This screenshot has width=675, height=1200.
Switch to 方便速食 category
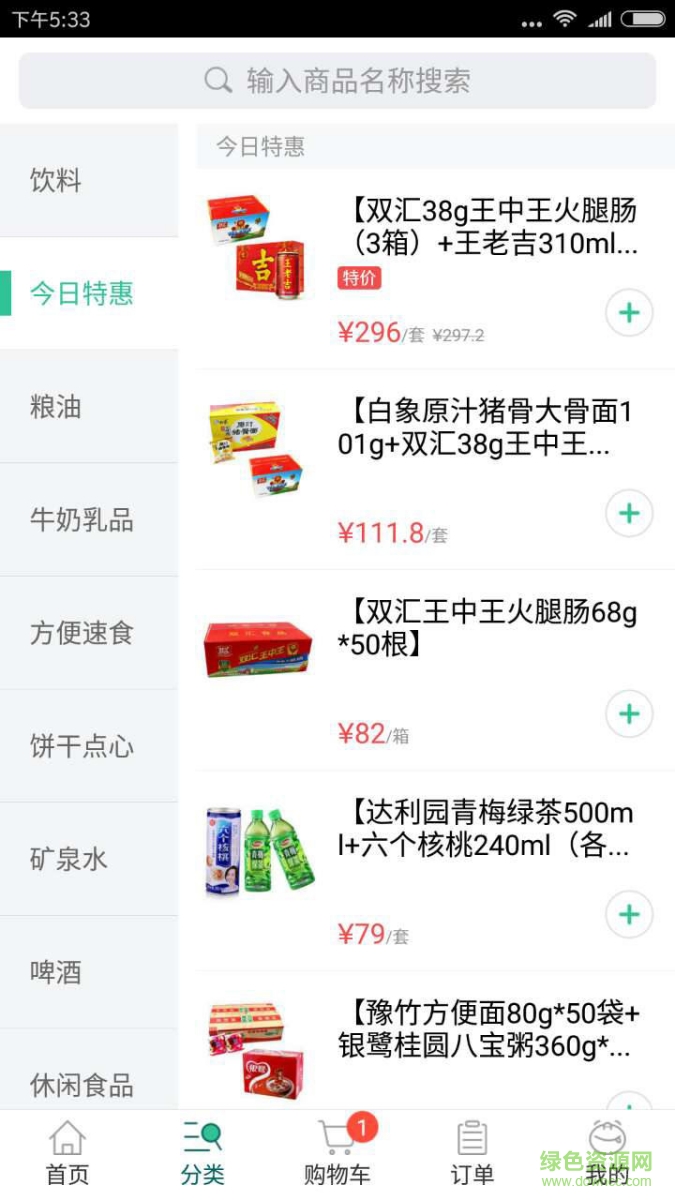pos(88,633)
